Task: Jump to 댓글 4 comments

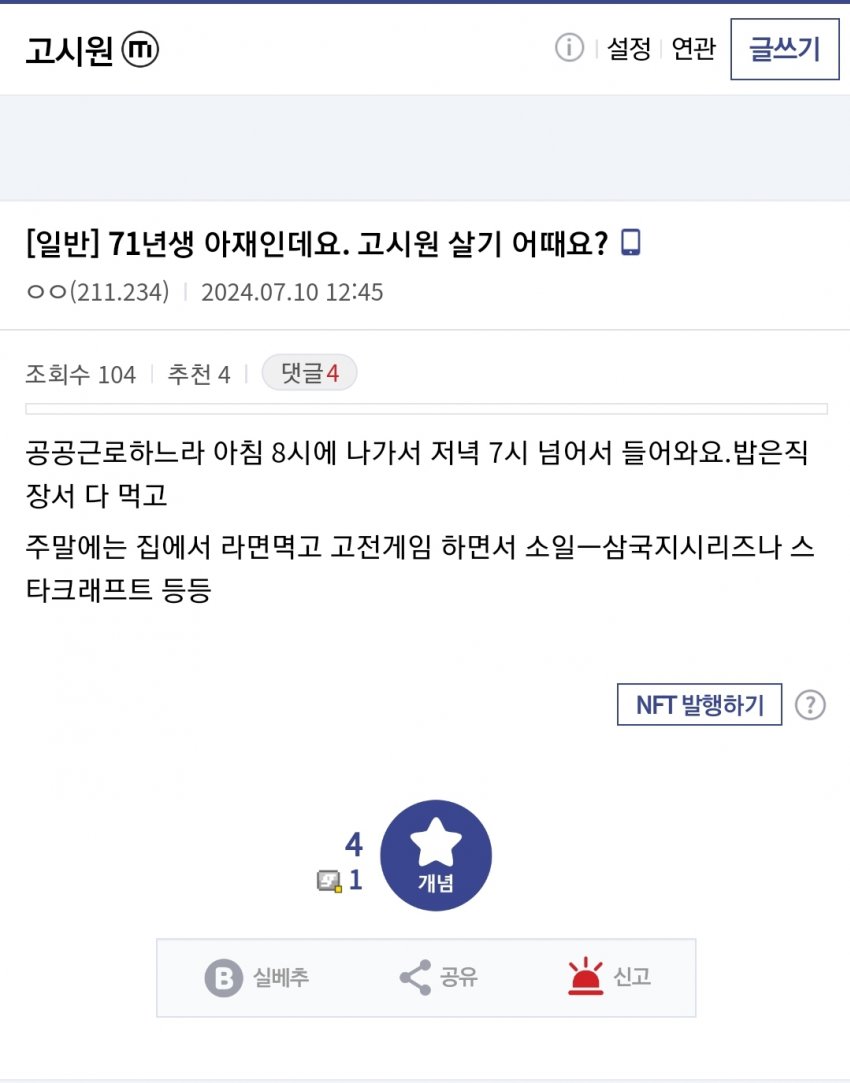Action: [309, 374]
